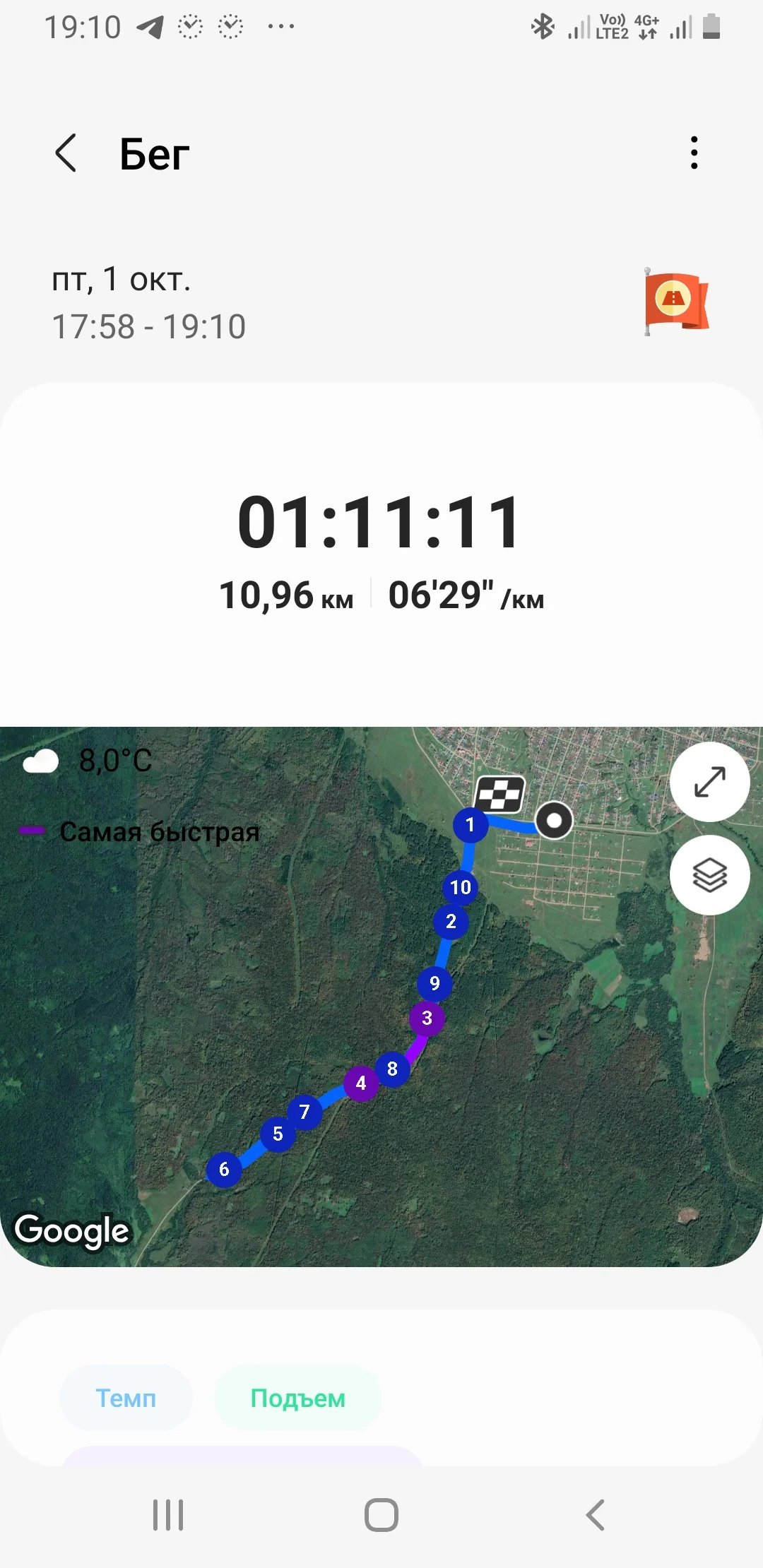This screenshot has width=763, height=1568.
Task: Change the map layers
Action: pyautogui.click(x=709, y=875)
